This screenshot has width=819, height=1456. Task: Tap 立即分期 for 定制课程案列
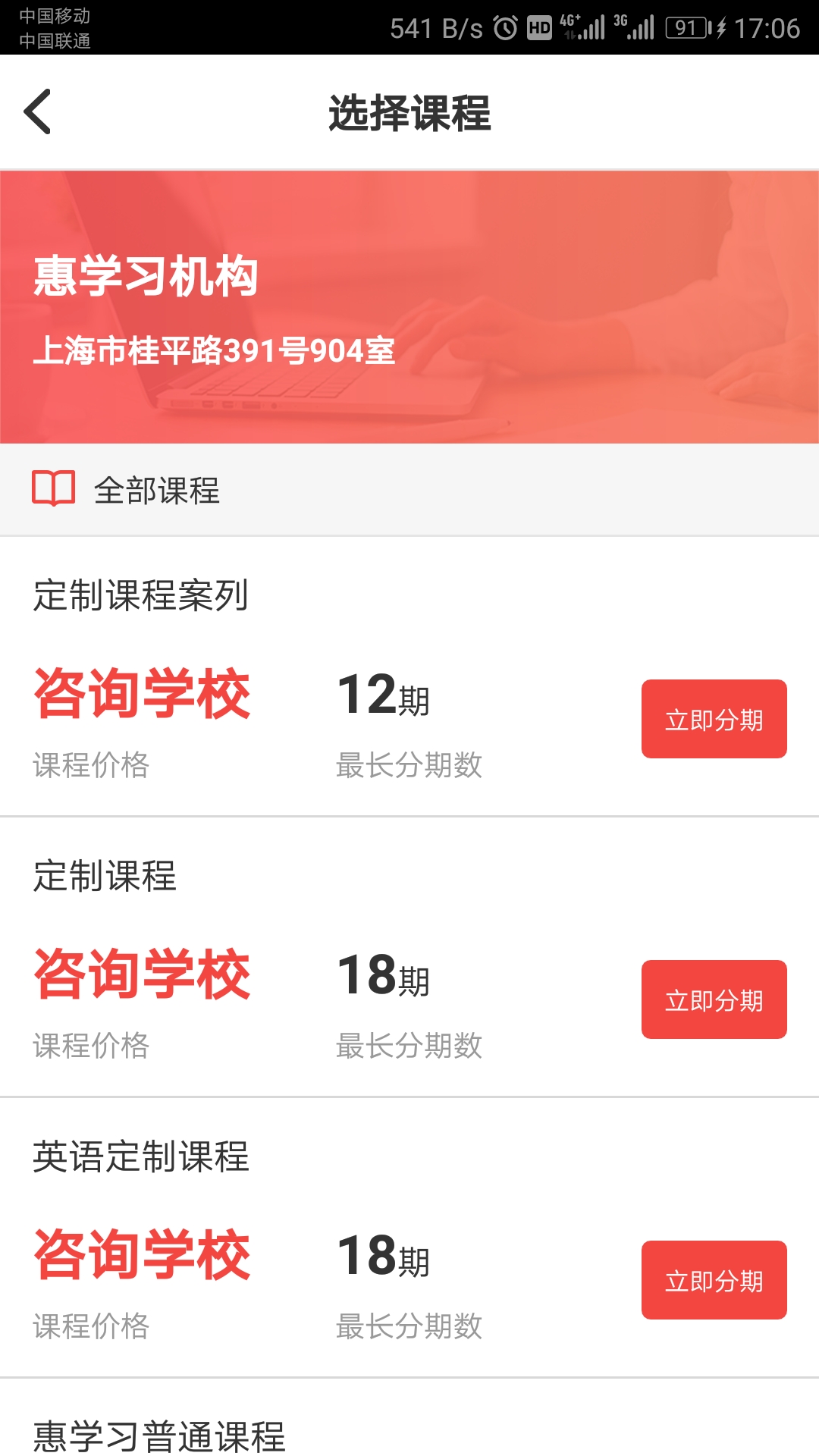pyautogui.click(x=714, y=719)
